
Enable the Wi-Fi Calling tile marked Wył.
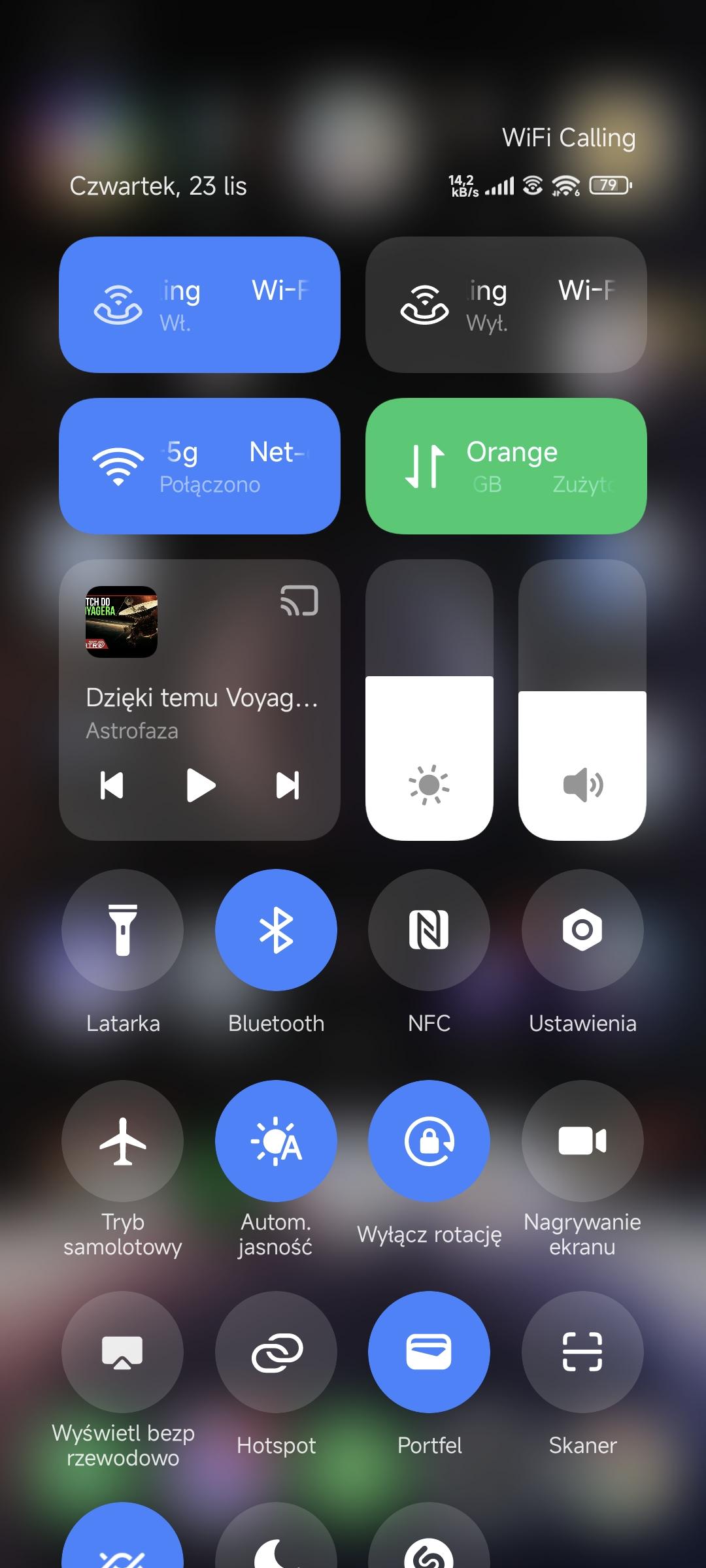click(506, 304)
